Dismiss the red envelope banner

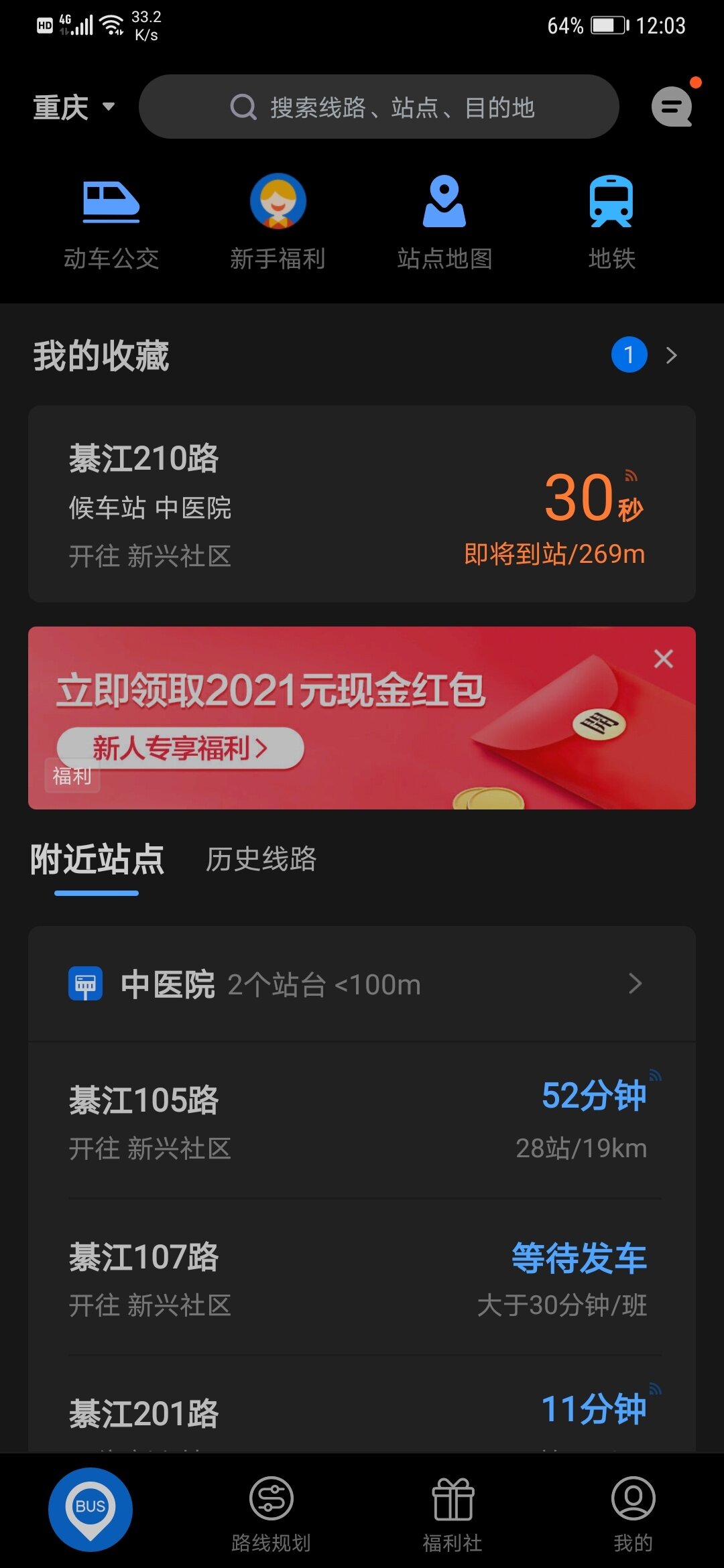(x=663, y=659)
